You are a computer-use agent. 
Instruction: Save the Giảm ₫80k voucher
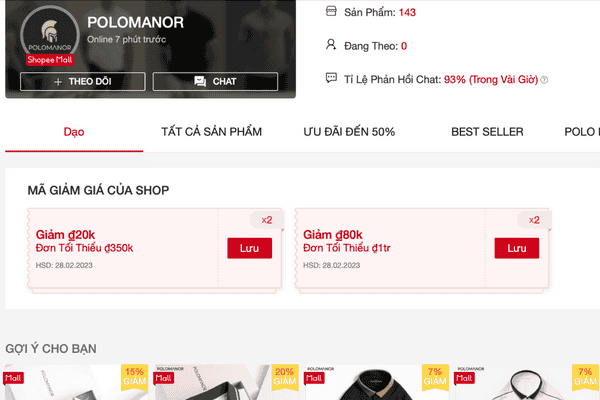[x=516, y=248]
